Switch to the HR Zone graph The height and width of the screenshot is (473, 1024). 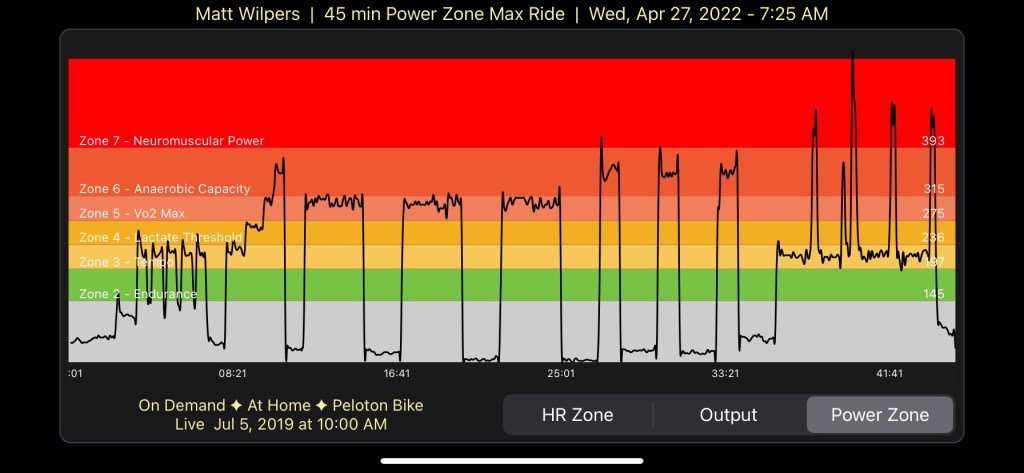coord(577,415)
